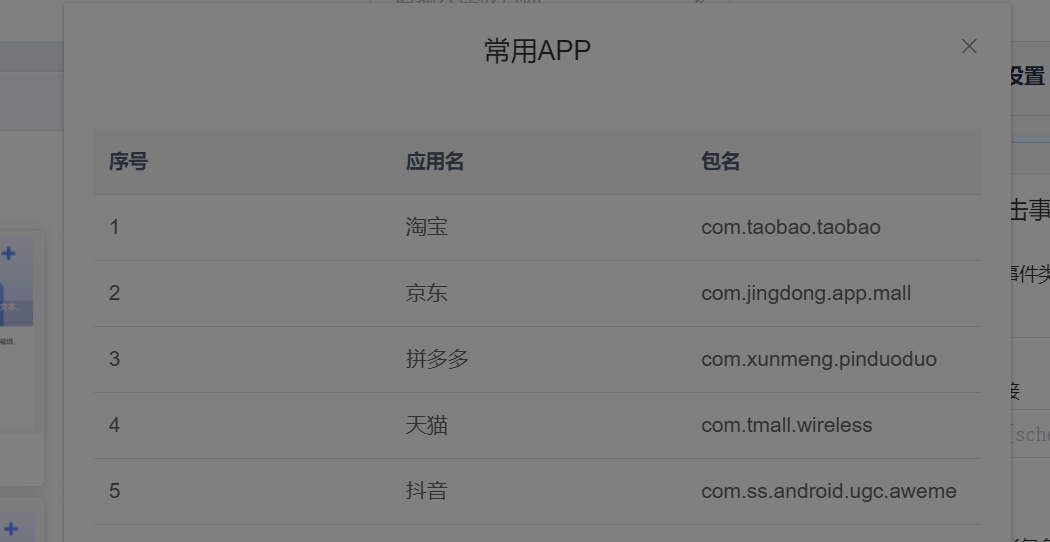Close the 常用APP dialog
Viewport: 1050px width, 542px height.
pos(968,46)
